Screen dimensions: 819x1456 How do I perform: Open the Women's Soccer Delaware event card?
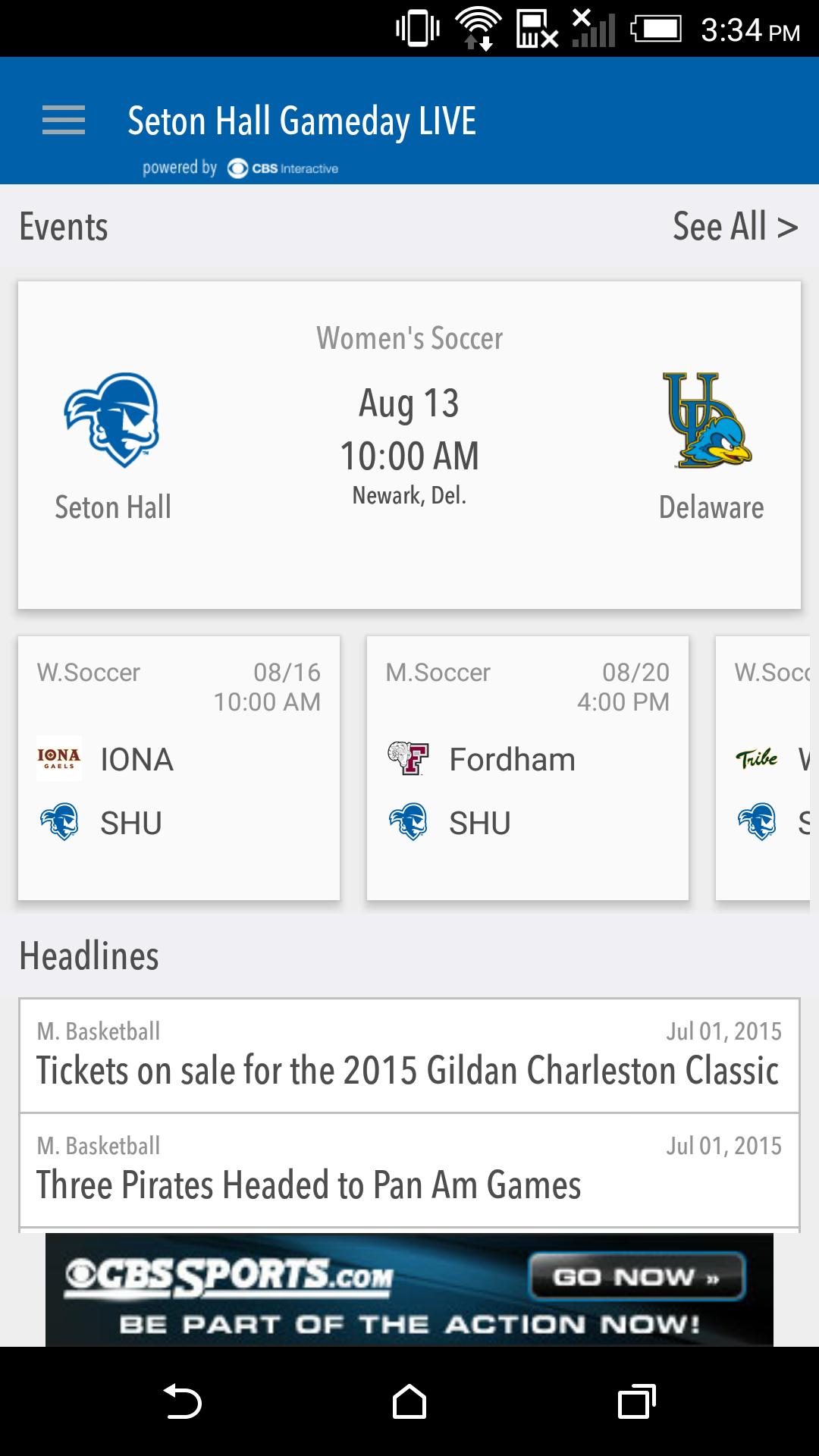409,444
